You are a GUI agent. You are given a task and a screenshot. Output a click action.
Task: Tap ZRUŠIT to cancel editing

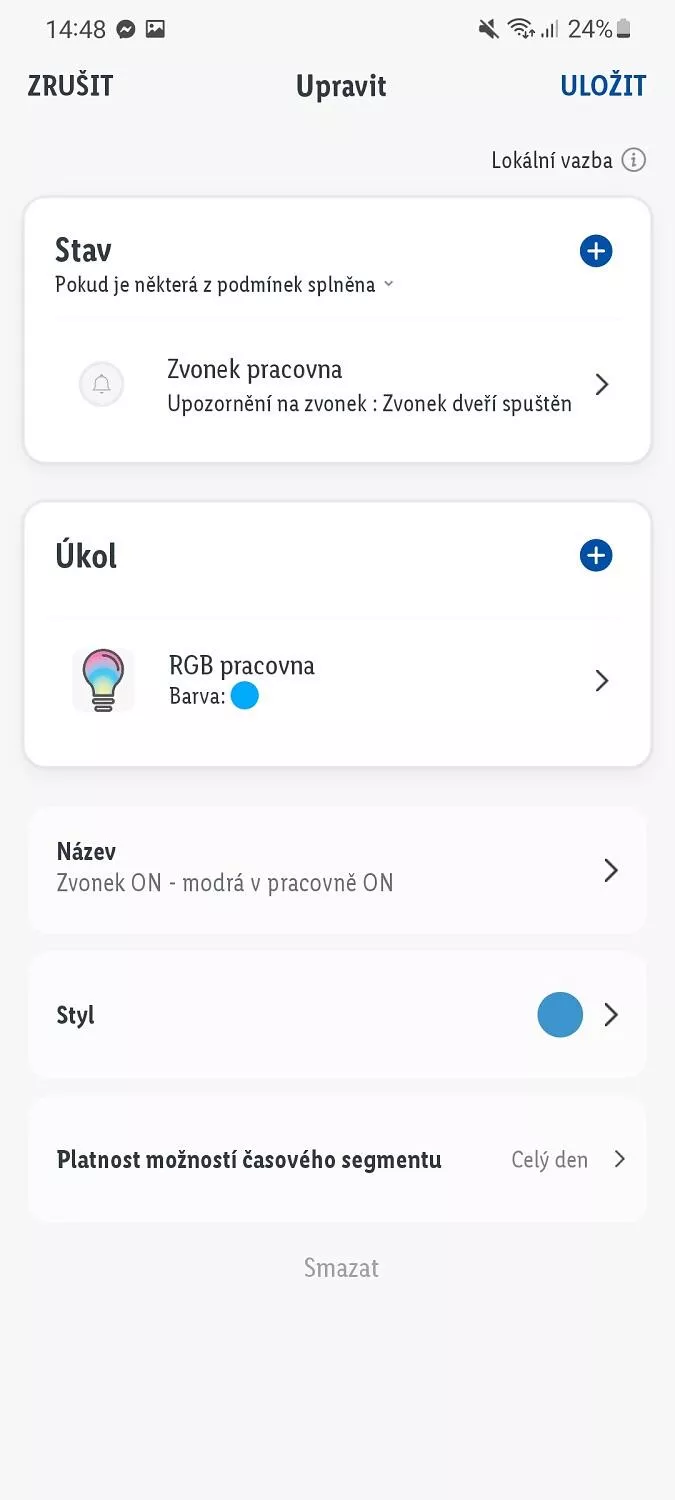tap(70, 86)
